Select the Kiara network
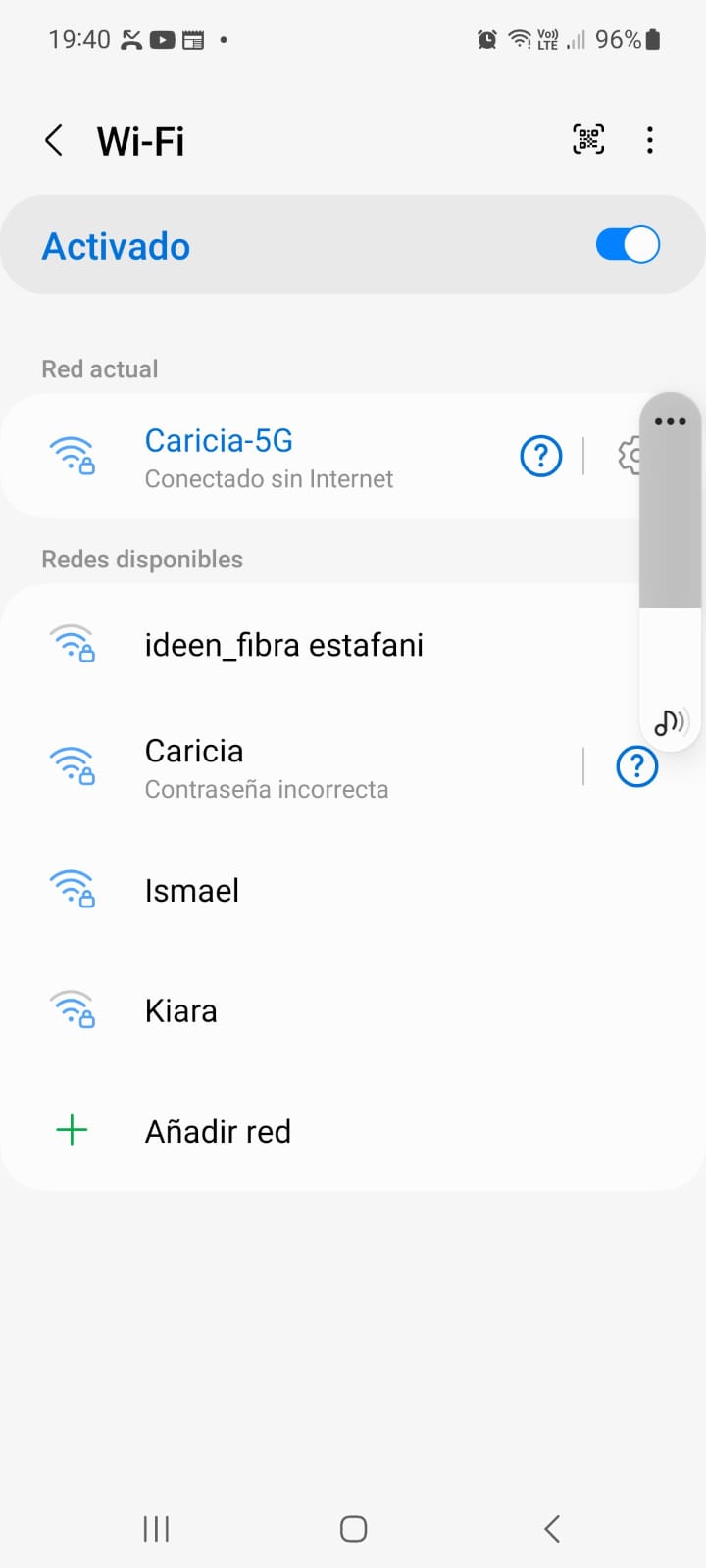The image size is (706, 1568). pyautogui.click(x=181, y=1010)
